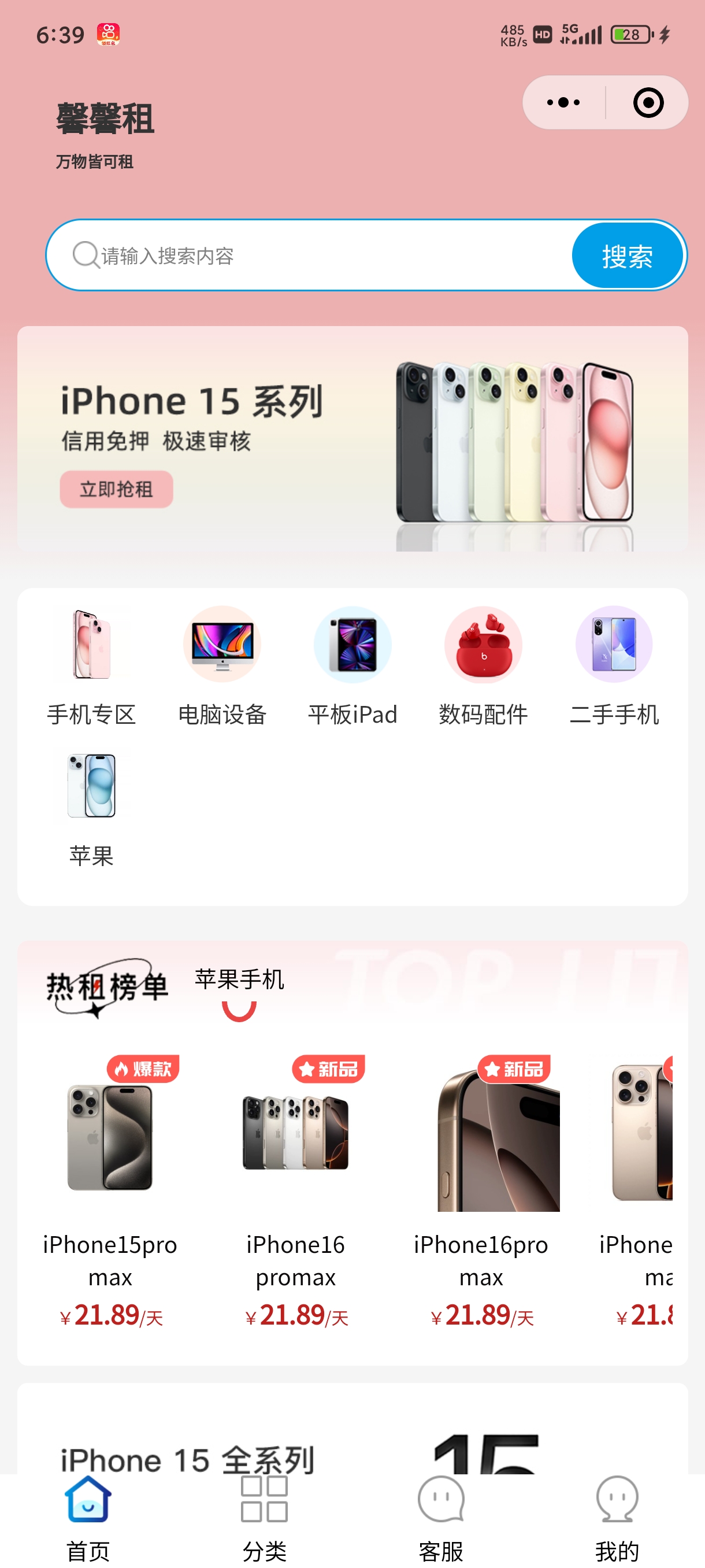Image resolution: width=705 pixels, height=1568 pixels.
Task: Open the 平板iPad category
Action: pyautogui.click(x=353, y=667)
